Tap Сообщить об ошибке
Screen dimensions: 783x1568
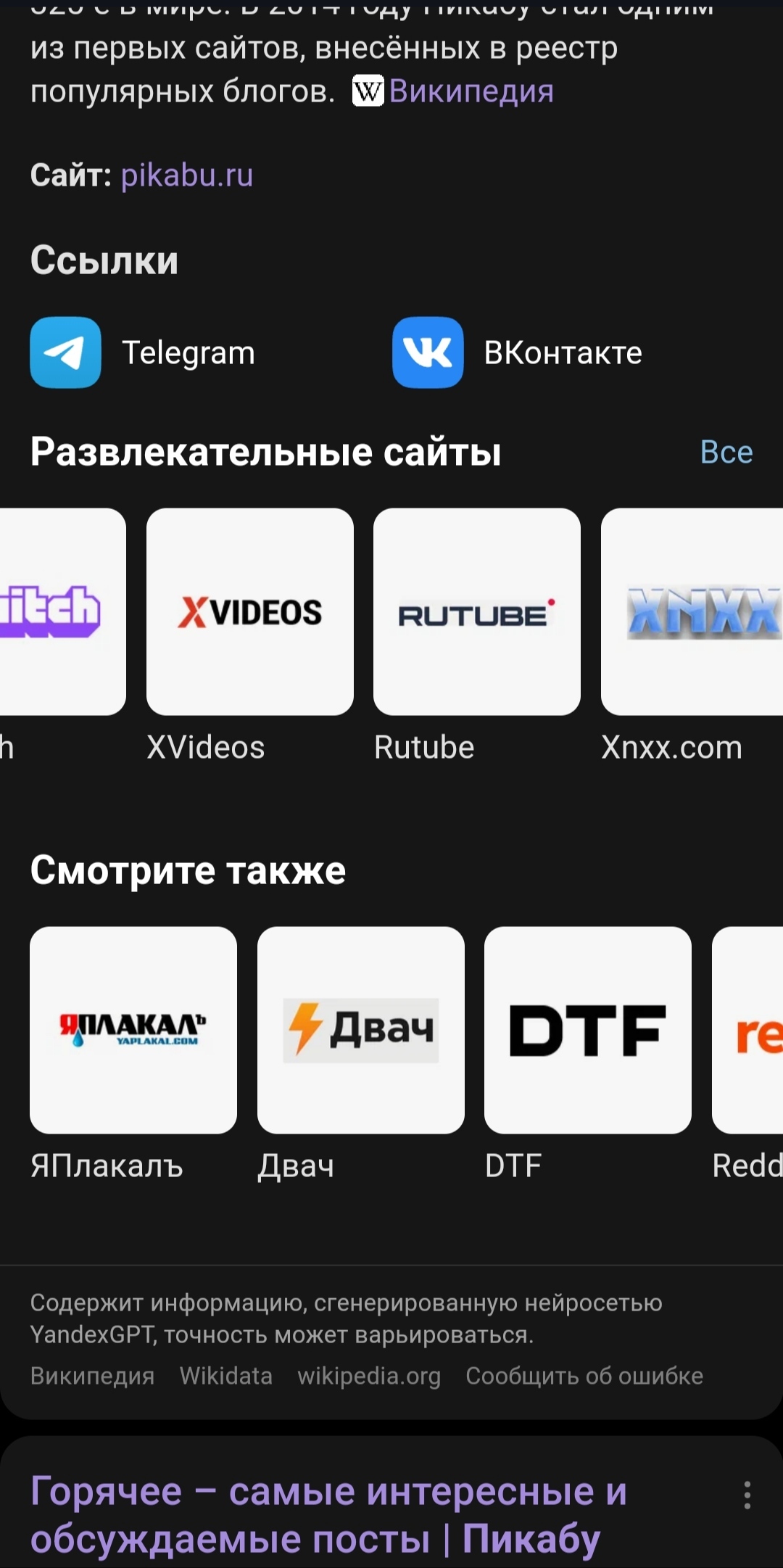[x=584, y=1376]
